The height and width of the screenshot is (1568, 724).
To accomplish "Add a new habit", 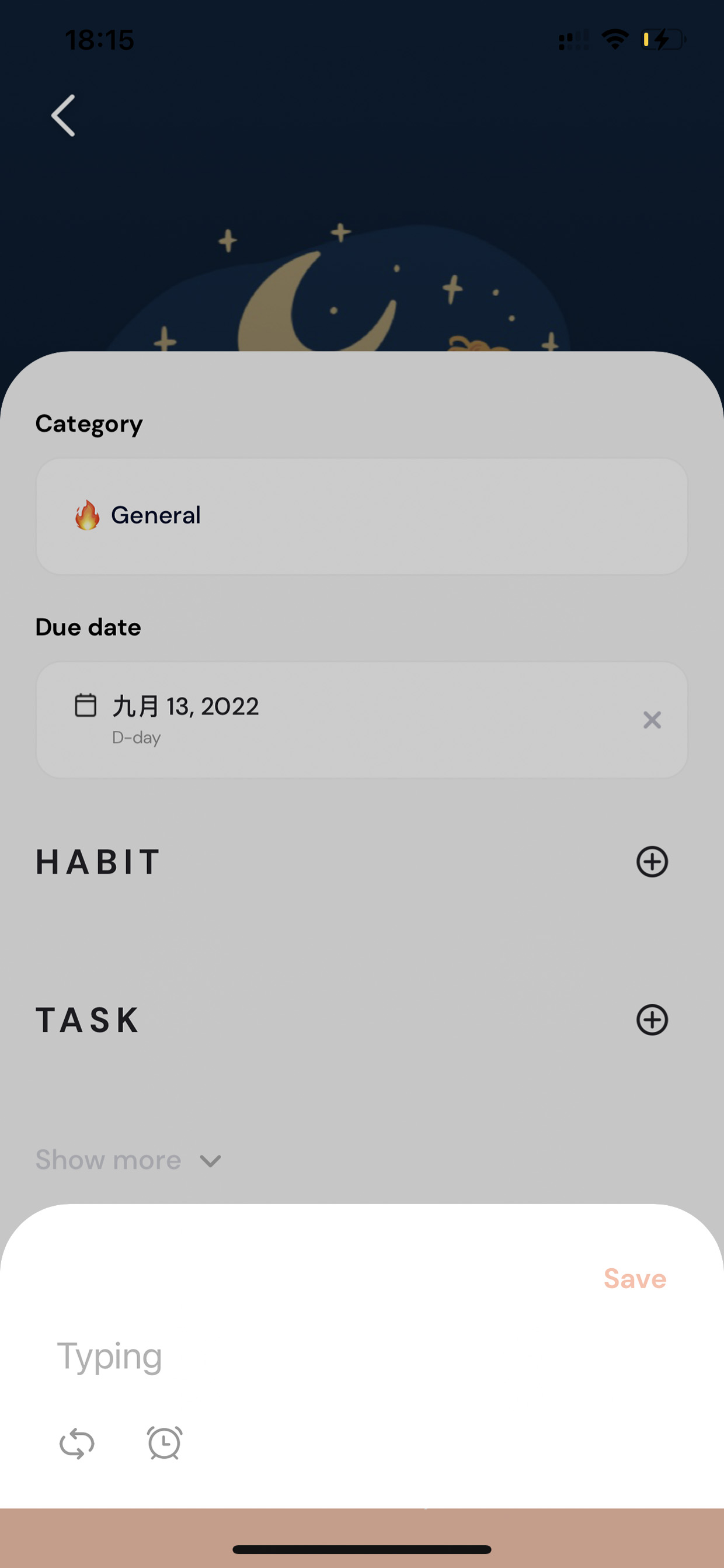I will coord(652,861).
